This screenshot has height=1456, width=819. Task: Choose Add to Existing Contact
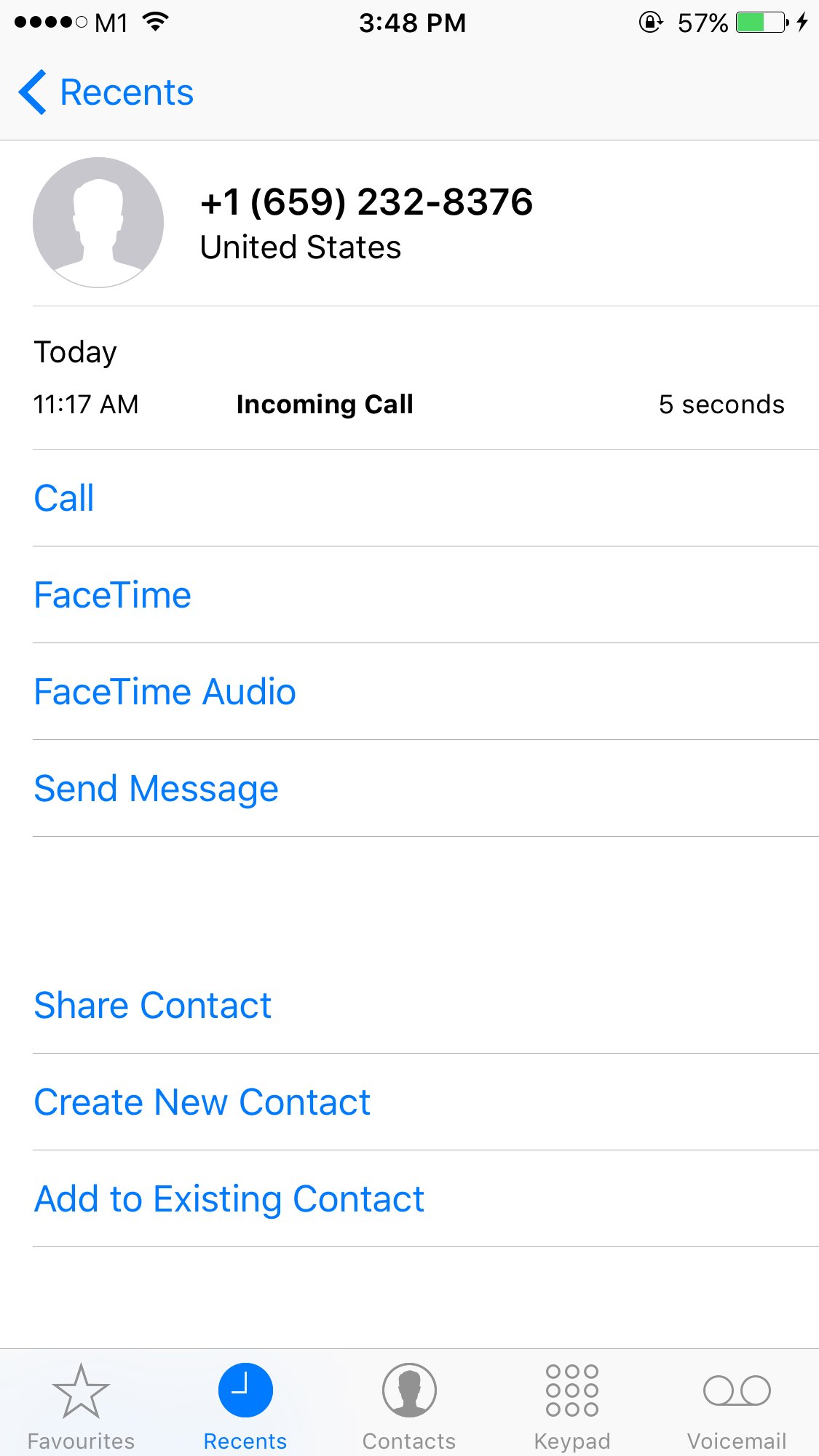229,1199
